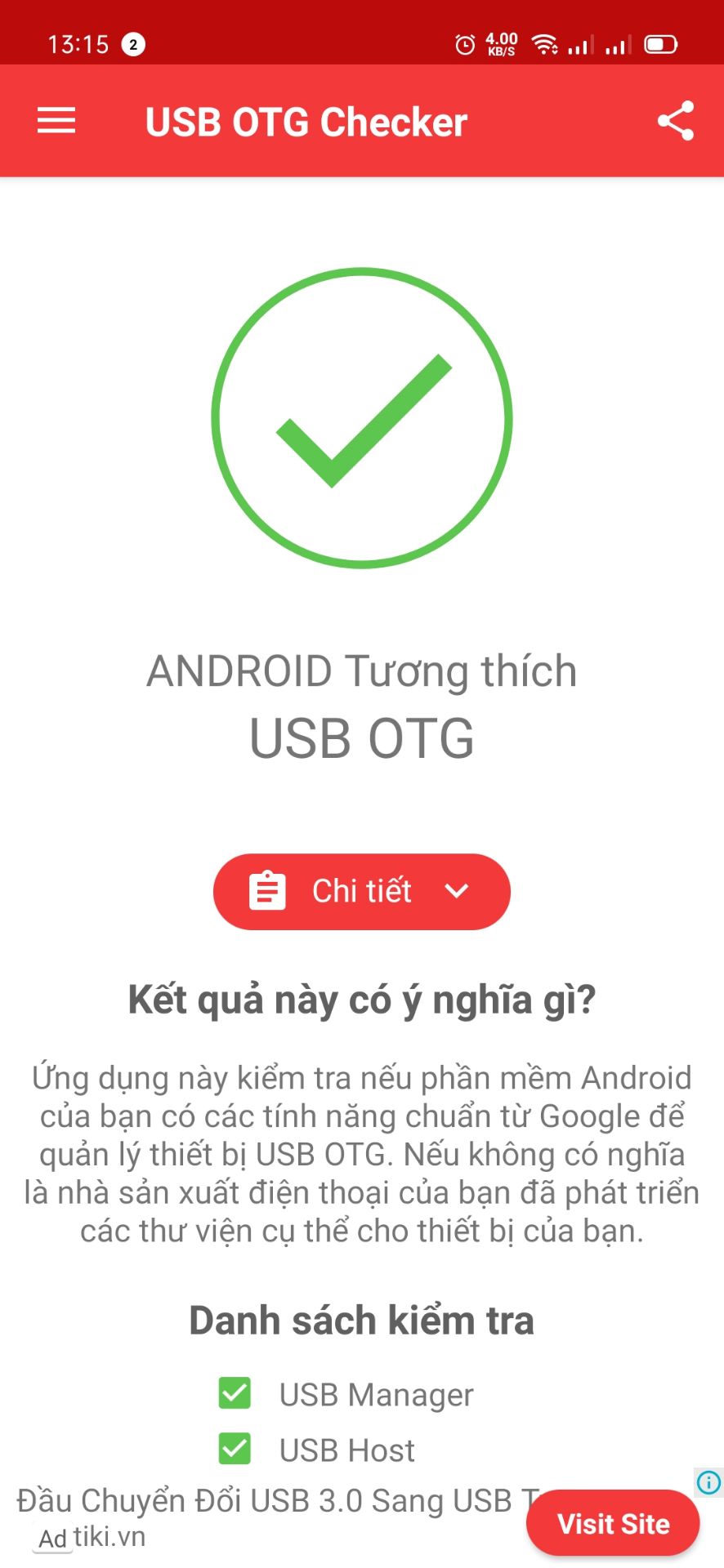Open the USB OTG Checker title menu

click(306, 120)
